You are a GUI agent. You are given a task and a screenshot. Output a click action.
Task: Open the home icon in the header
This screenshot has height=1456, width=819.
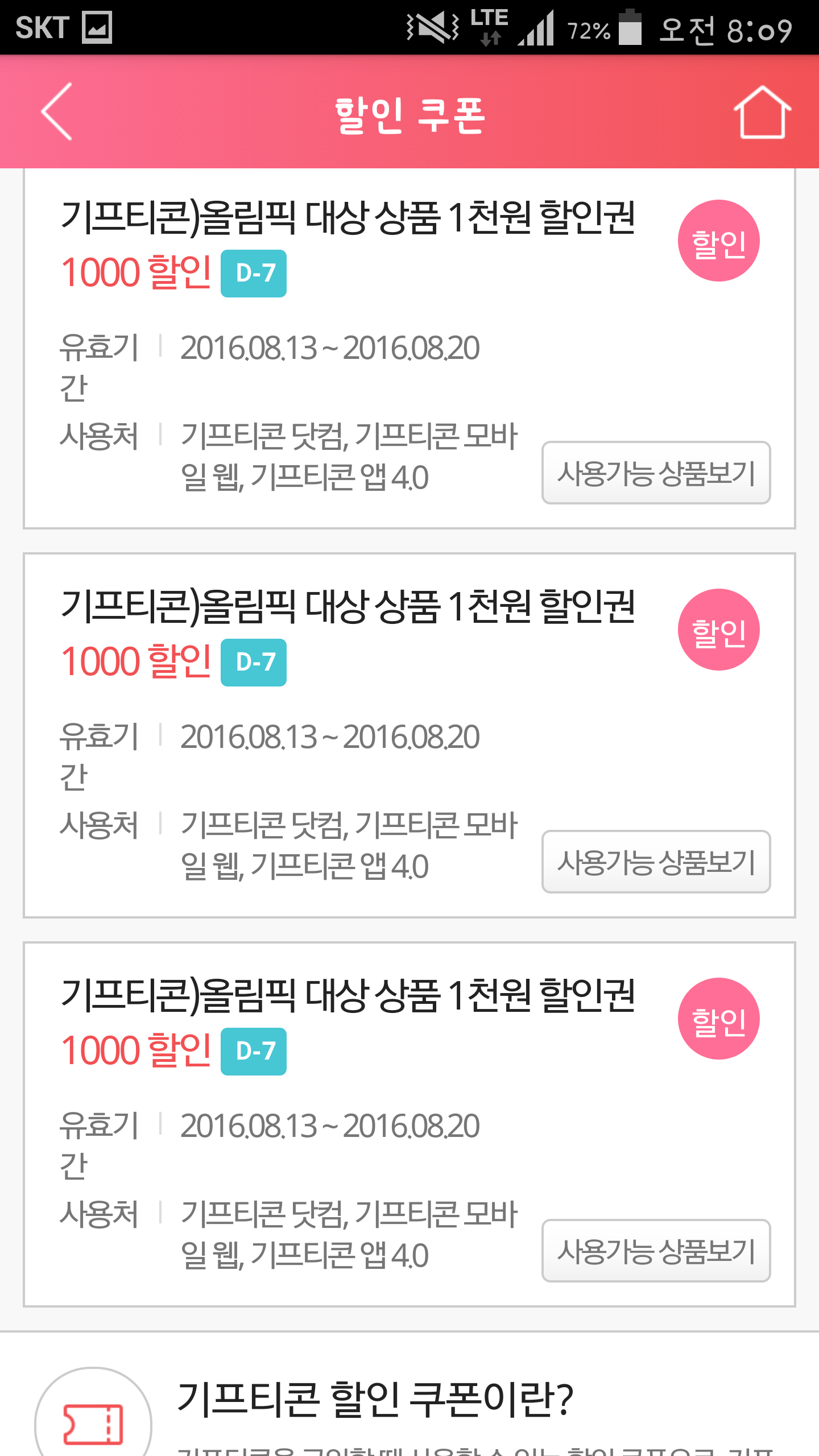pyautogui.click(x=762, y=112)
